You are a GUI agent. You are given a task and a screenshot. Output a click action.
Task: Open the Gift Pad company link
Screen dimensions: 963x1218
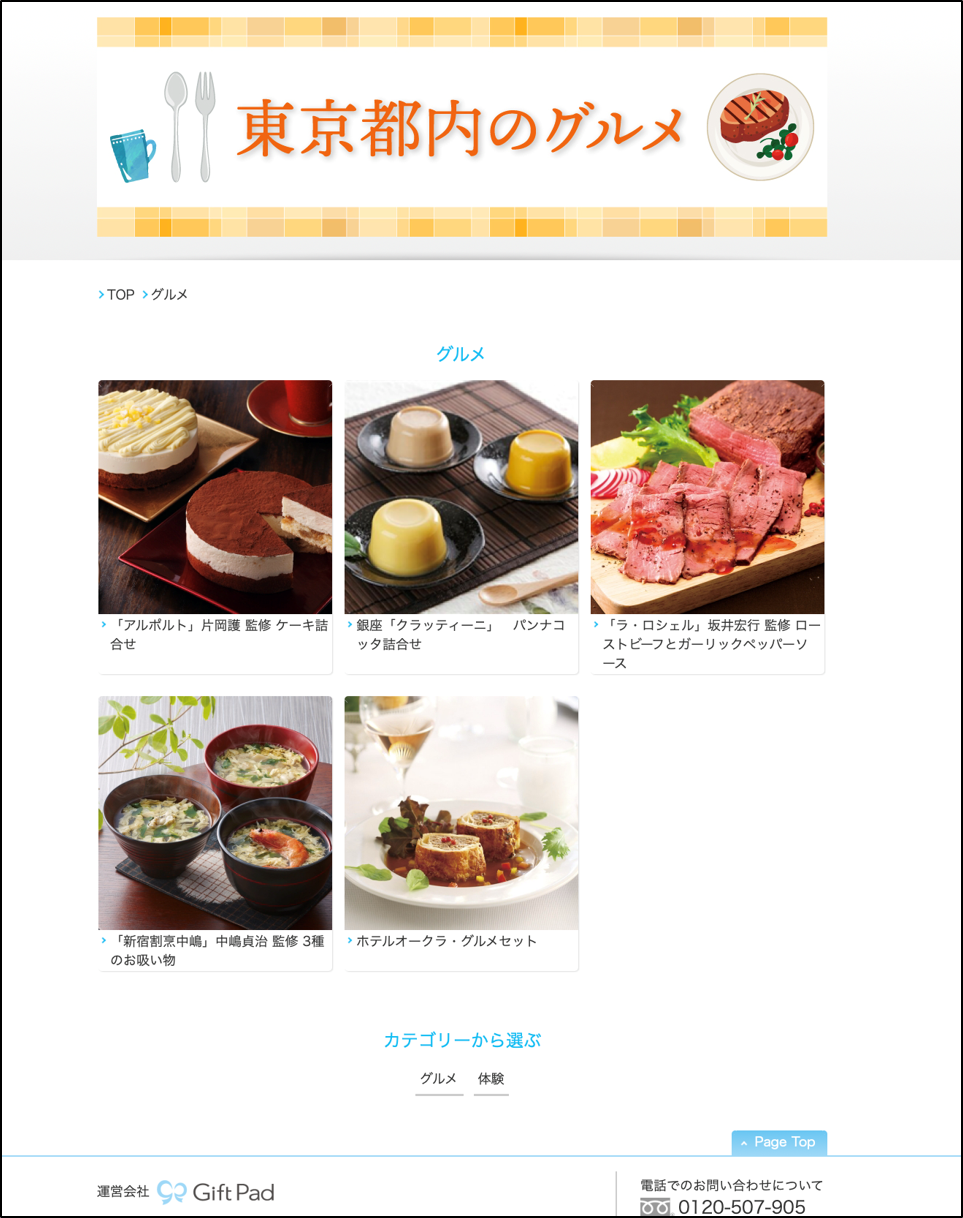[x=216, y=1192]
